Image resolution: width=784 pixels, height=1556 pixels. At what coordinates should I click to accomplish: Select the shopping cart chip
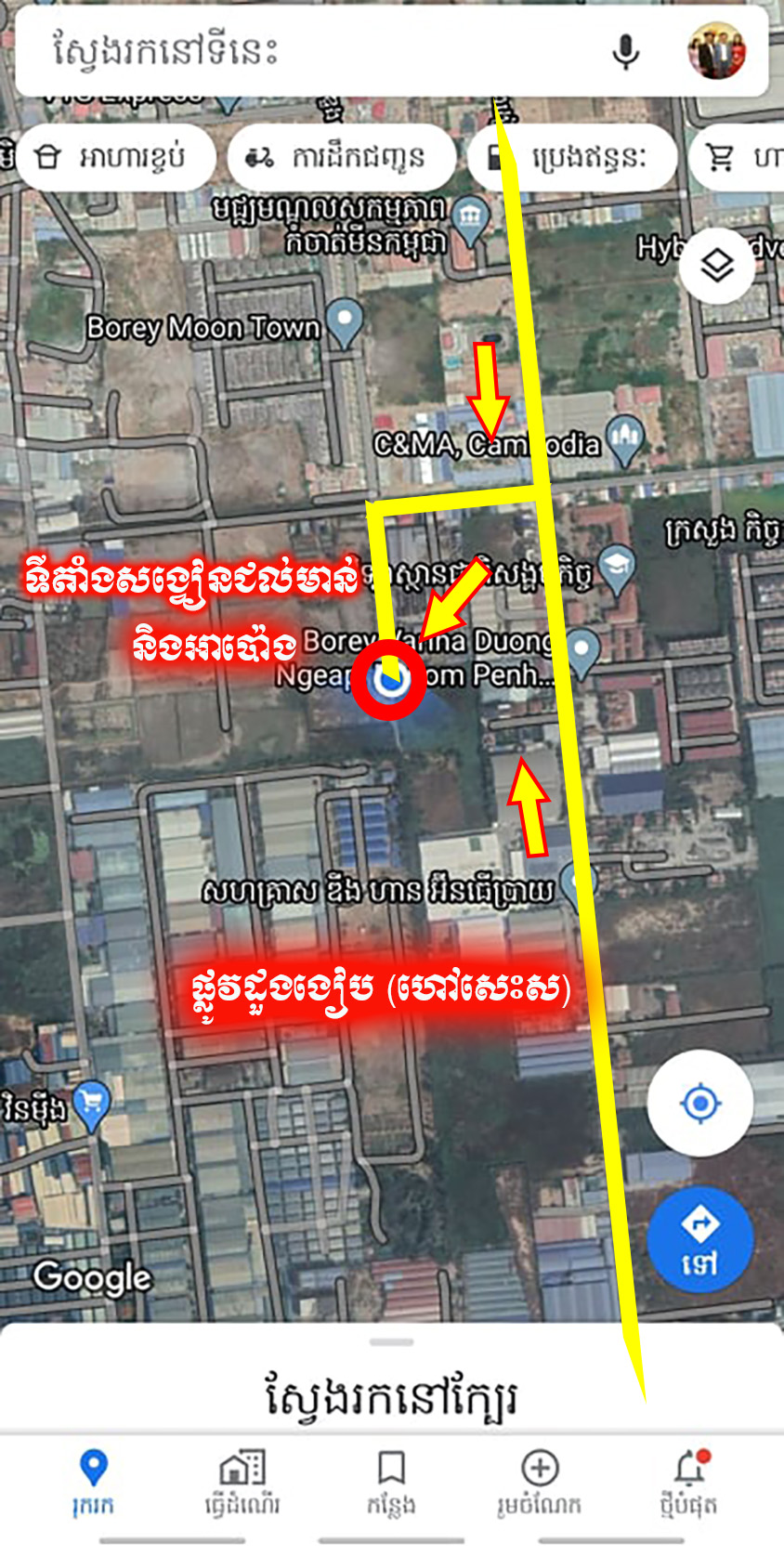(x=738, y=157)
